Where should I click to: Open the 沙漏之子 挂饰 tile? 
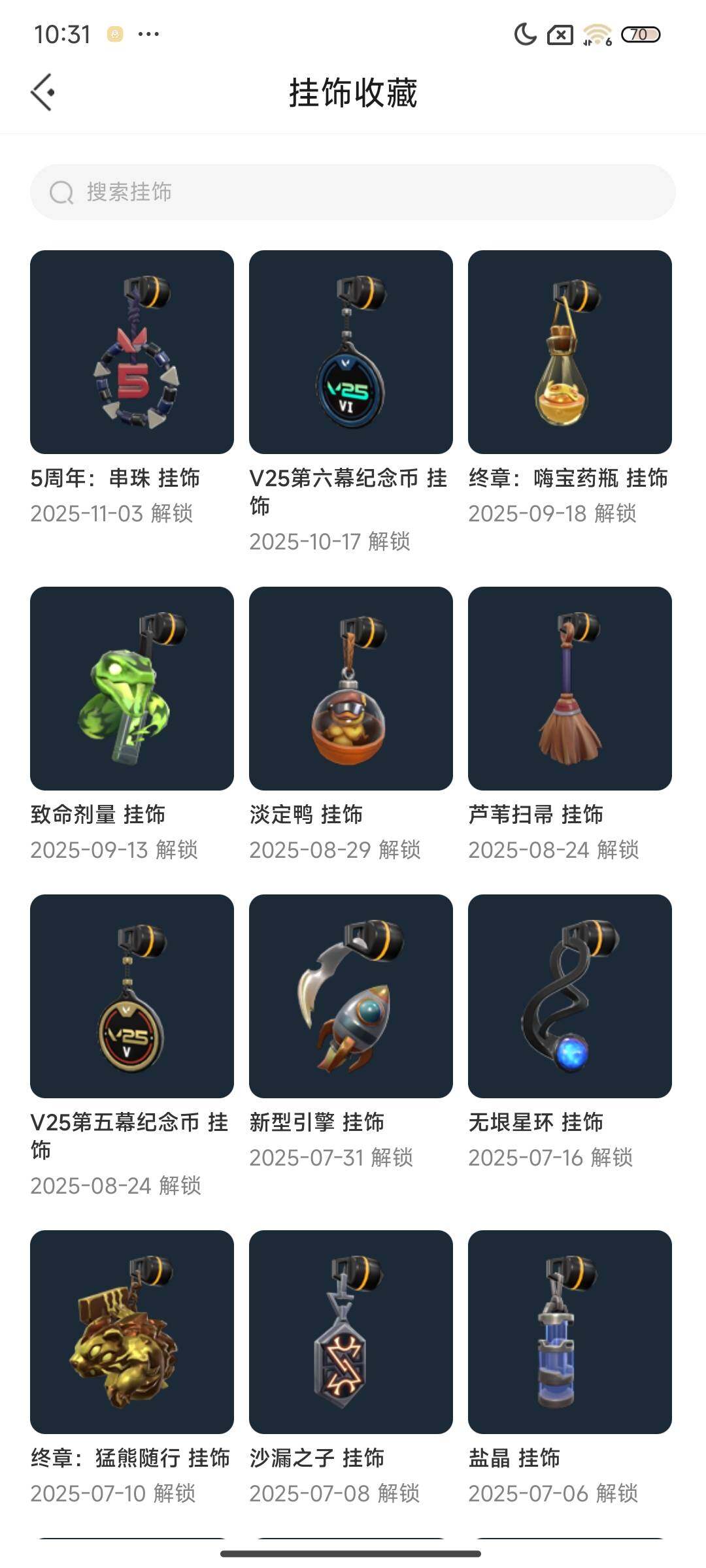pos(351,1332)
